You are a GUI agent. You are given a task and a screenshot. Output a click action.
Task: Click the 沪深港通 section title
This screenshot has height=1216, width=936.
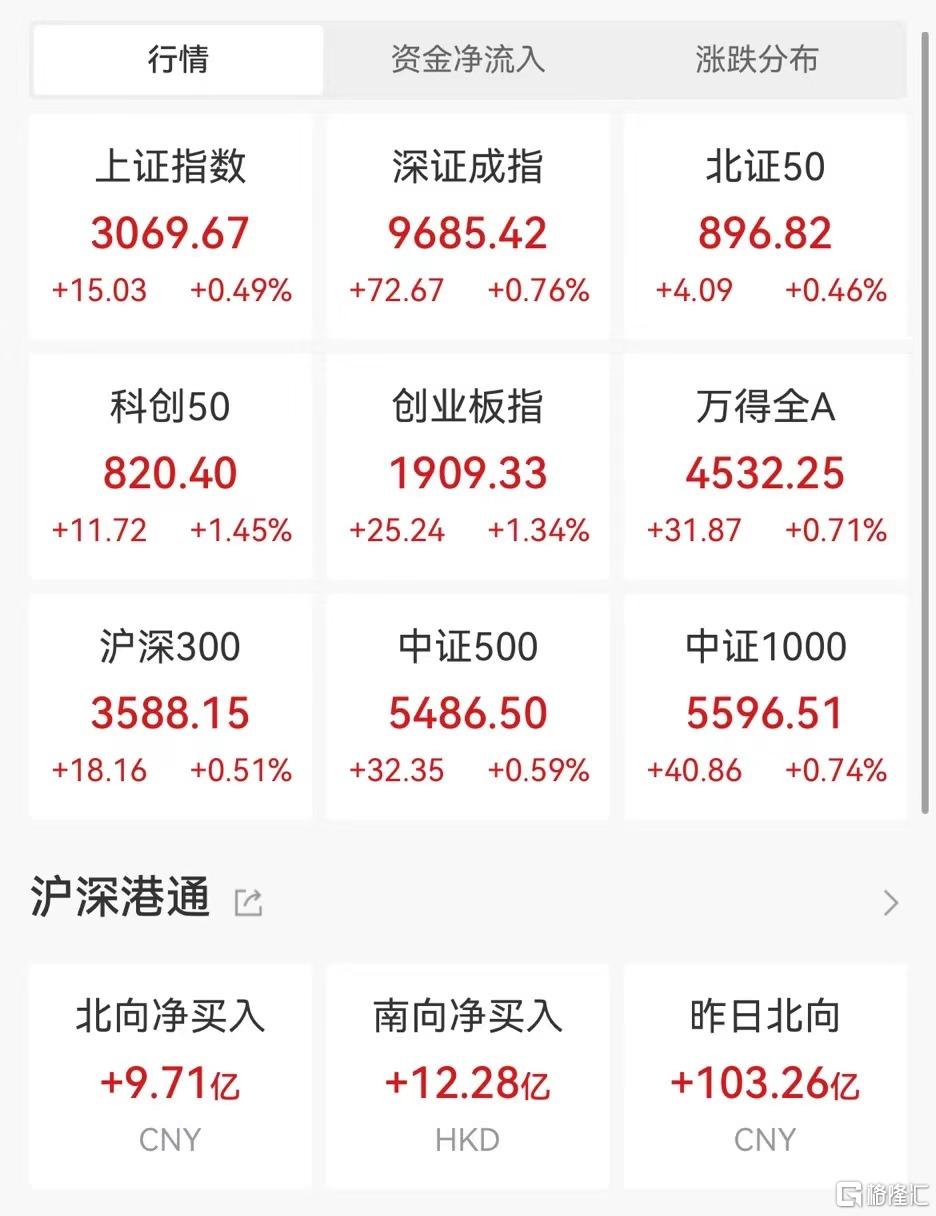click(117, 898)
